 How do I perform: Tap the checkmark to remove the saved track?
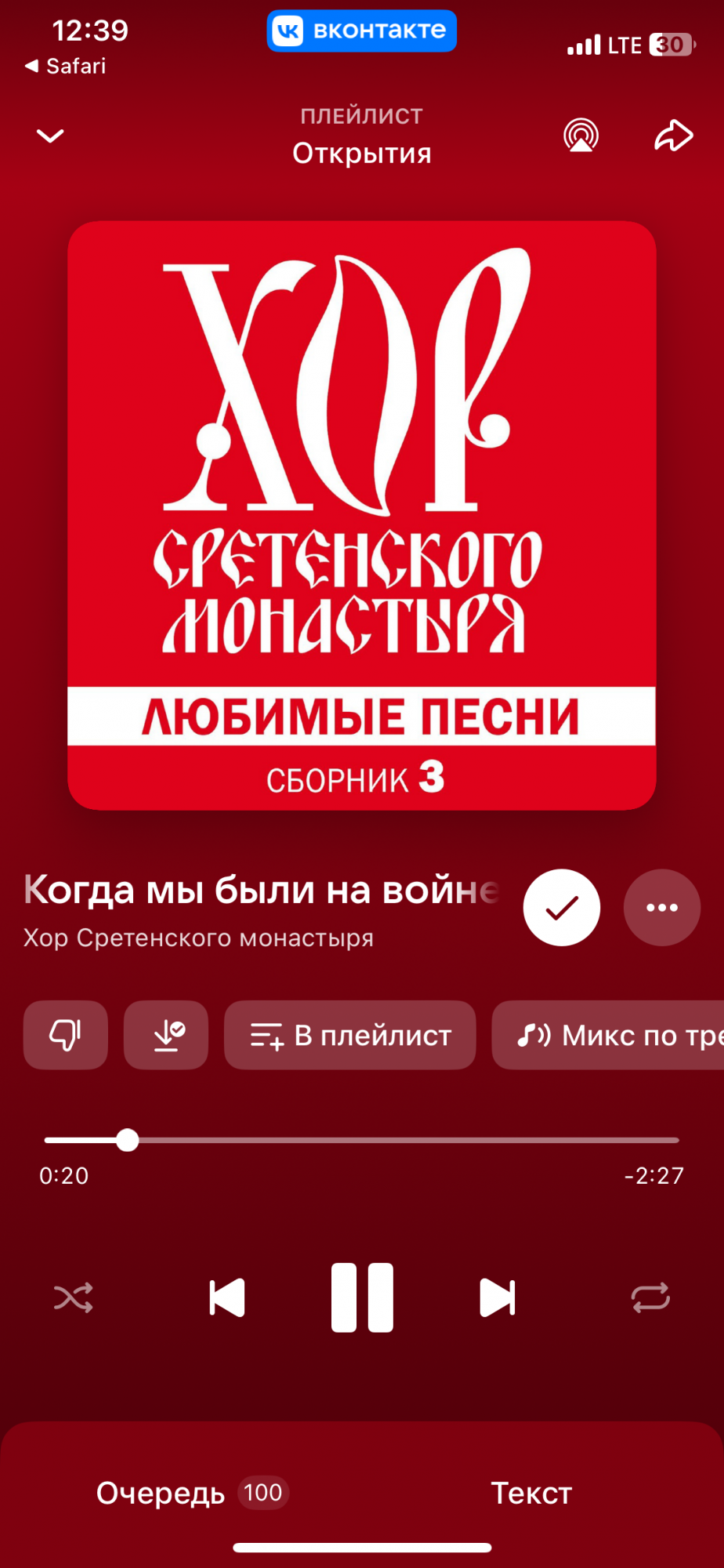point(562,908)
